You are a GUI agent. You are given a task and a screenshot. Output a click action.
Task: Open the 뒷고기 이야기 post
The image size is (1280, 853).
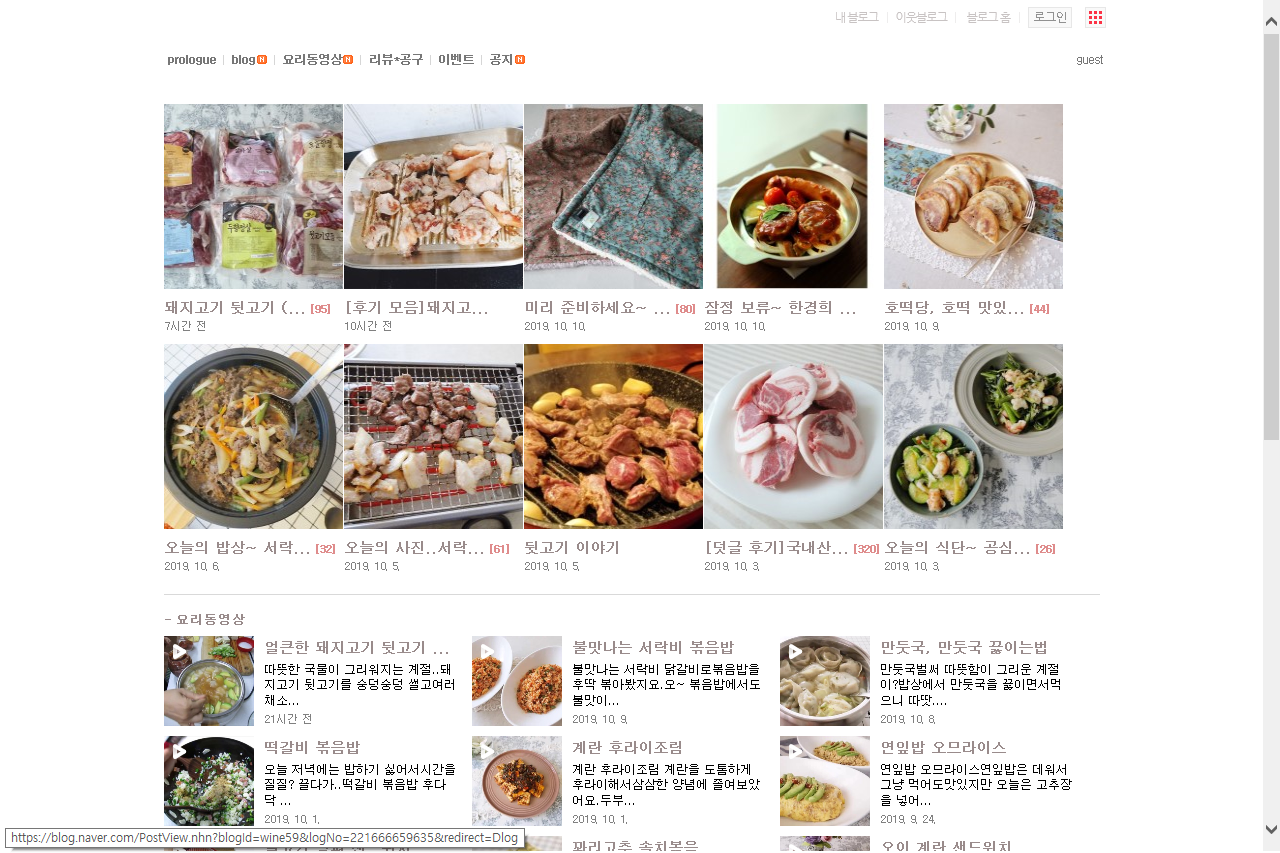pos(572,548)
